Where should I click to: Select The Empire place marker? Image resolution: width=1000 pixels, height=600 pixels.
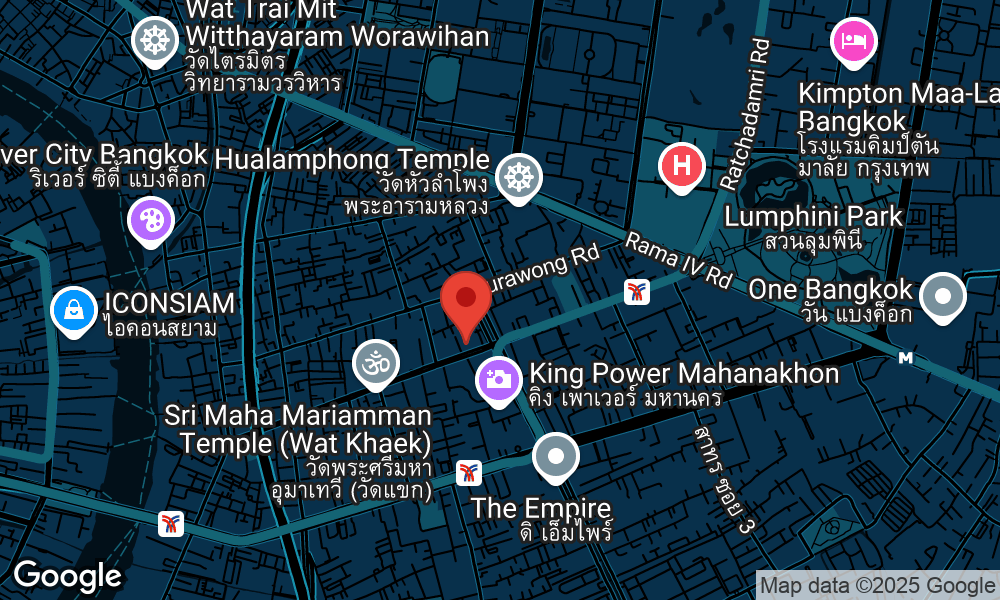click(556, 457)
